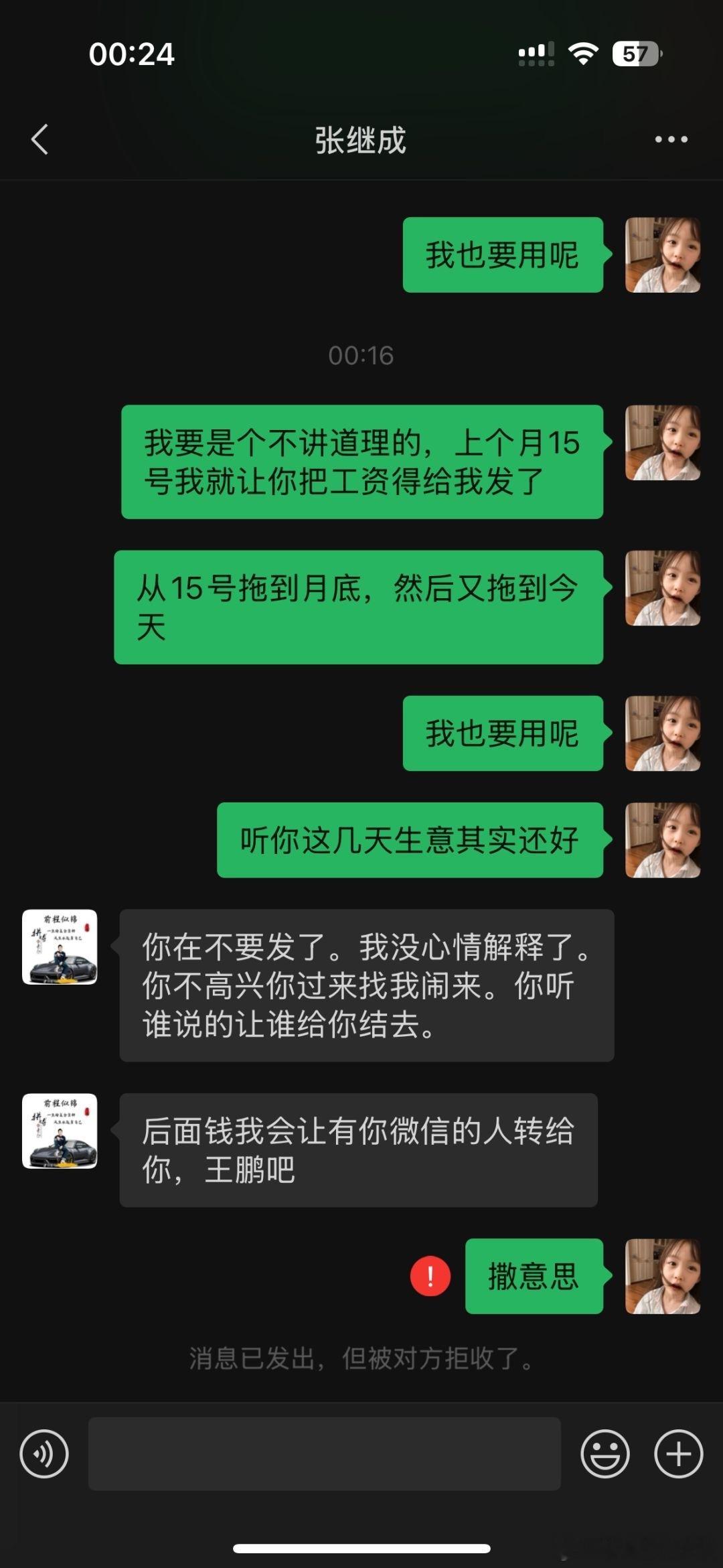Go back to the chat list
Viewport: 723px width, 1568px height.
(x=40, y=139)
